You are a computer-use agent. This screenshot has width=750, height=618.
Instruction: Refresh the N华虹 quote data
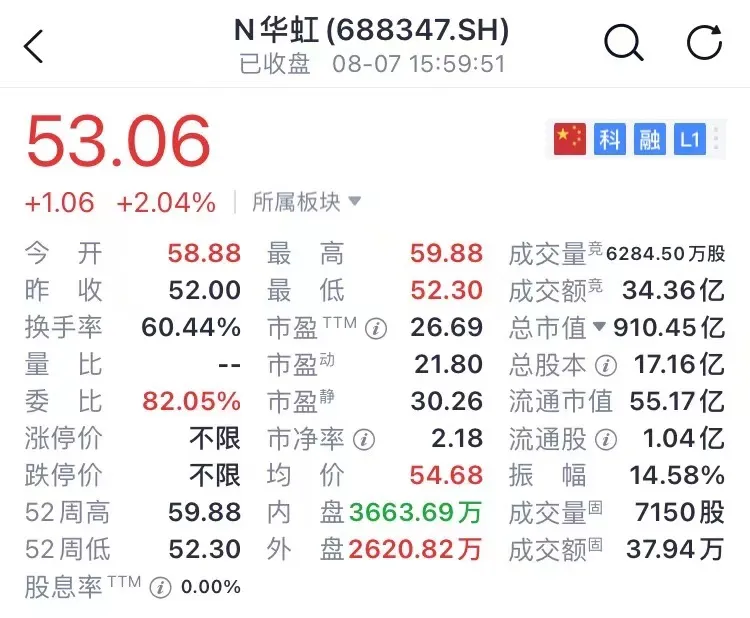704,43
